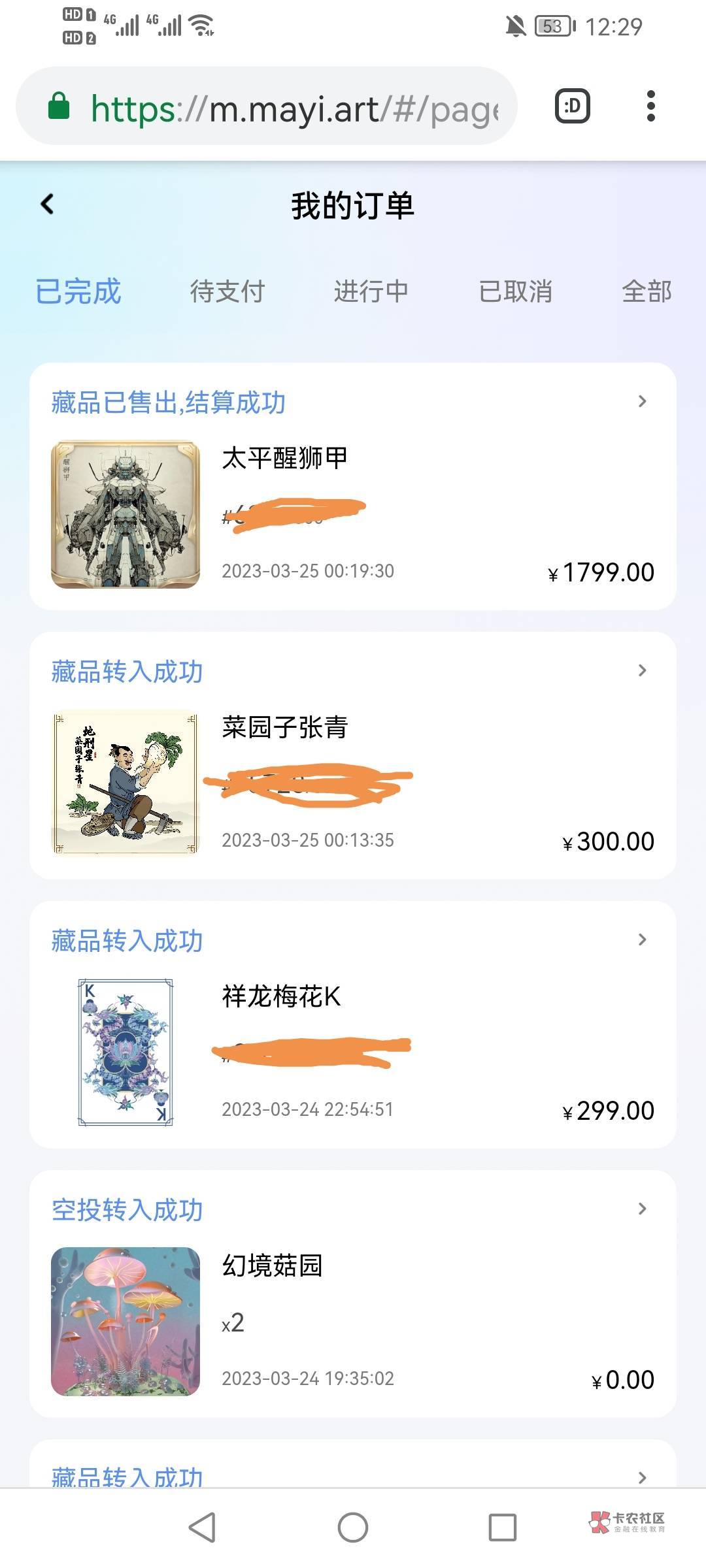Switch to the 已取消 tab
The height and width of the screenshot is (1568, 706).
(515, 291)
